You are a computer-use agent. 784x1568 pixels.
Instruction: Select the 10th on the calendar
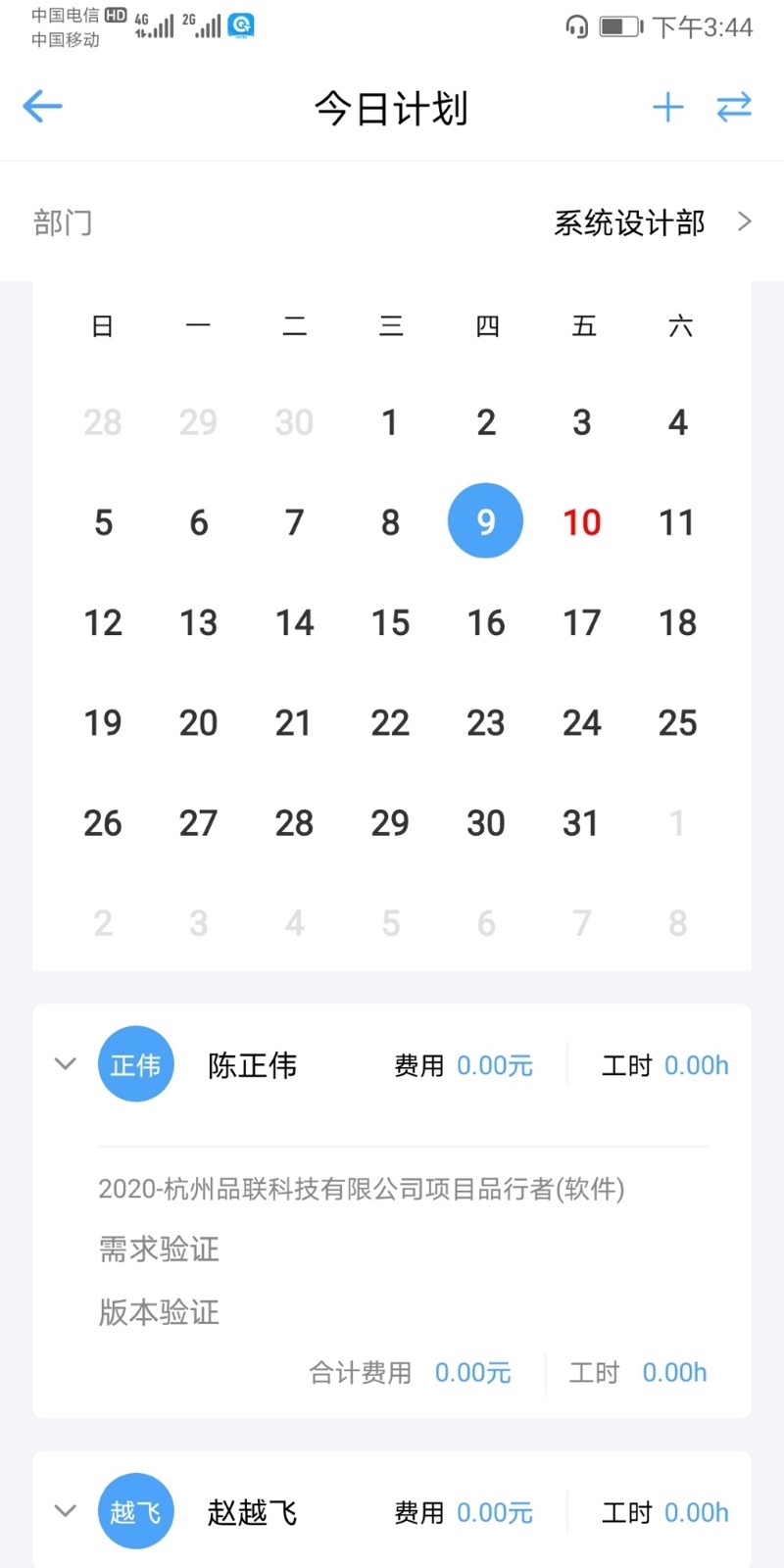pos(581,522)
